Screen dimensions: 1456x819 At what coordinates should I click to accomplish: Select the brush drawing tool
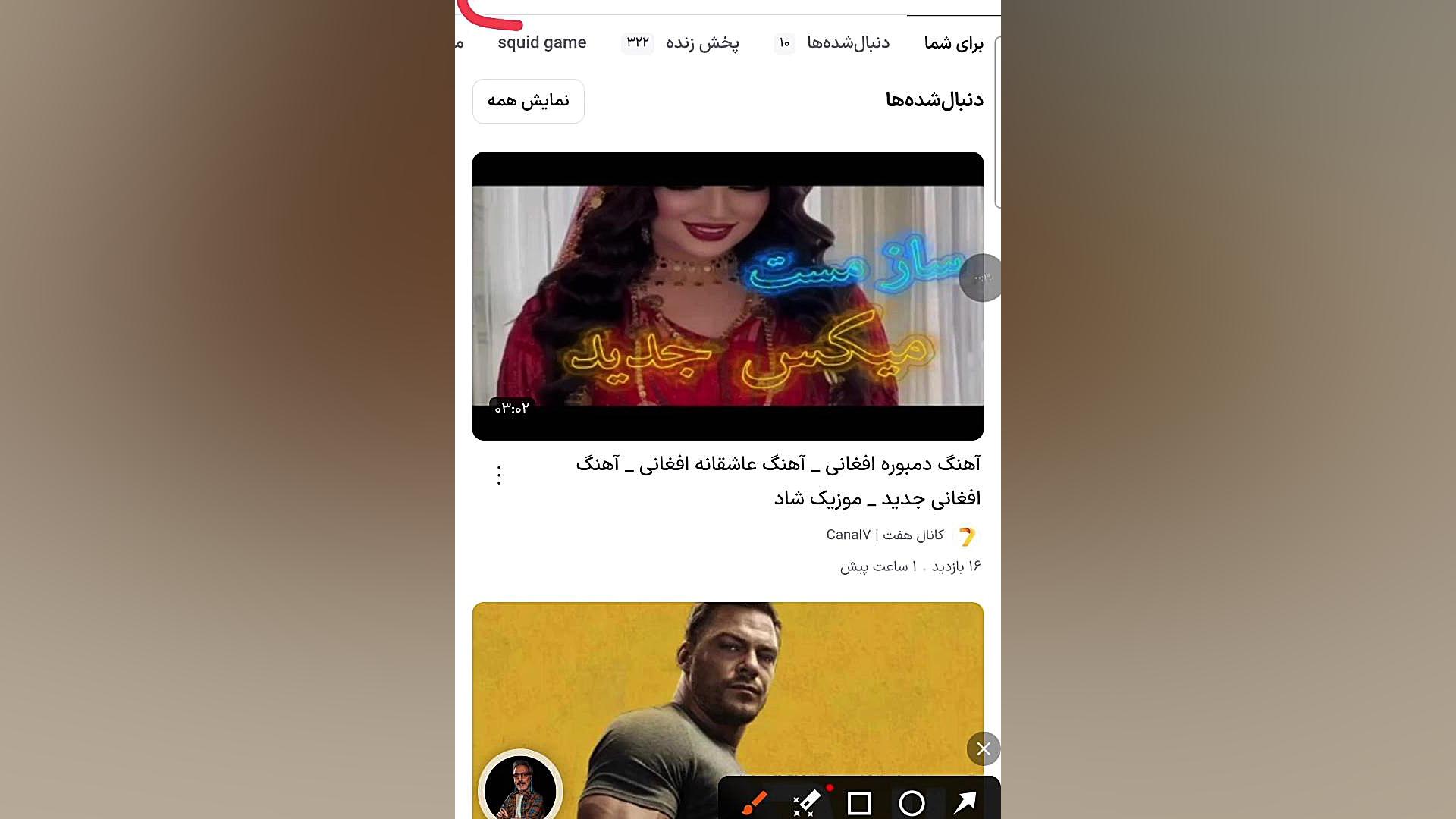pyautogui.click(x=754, y=802)
